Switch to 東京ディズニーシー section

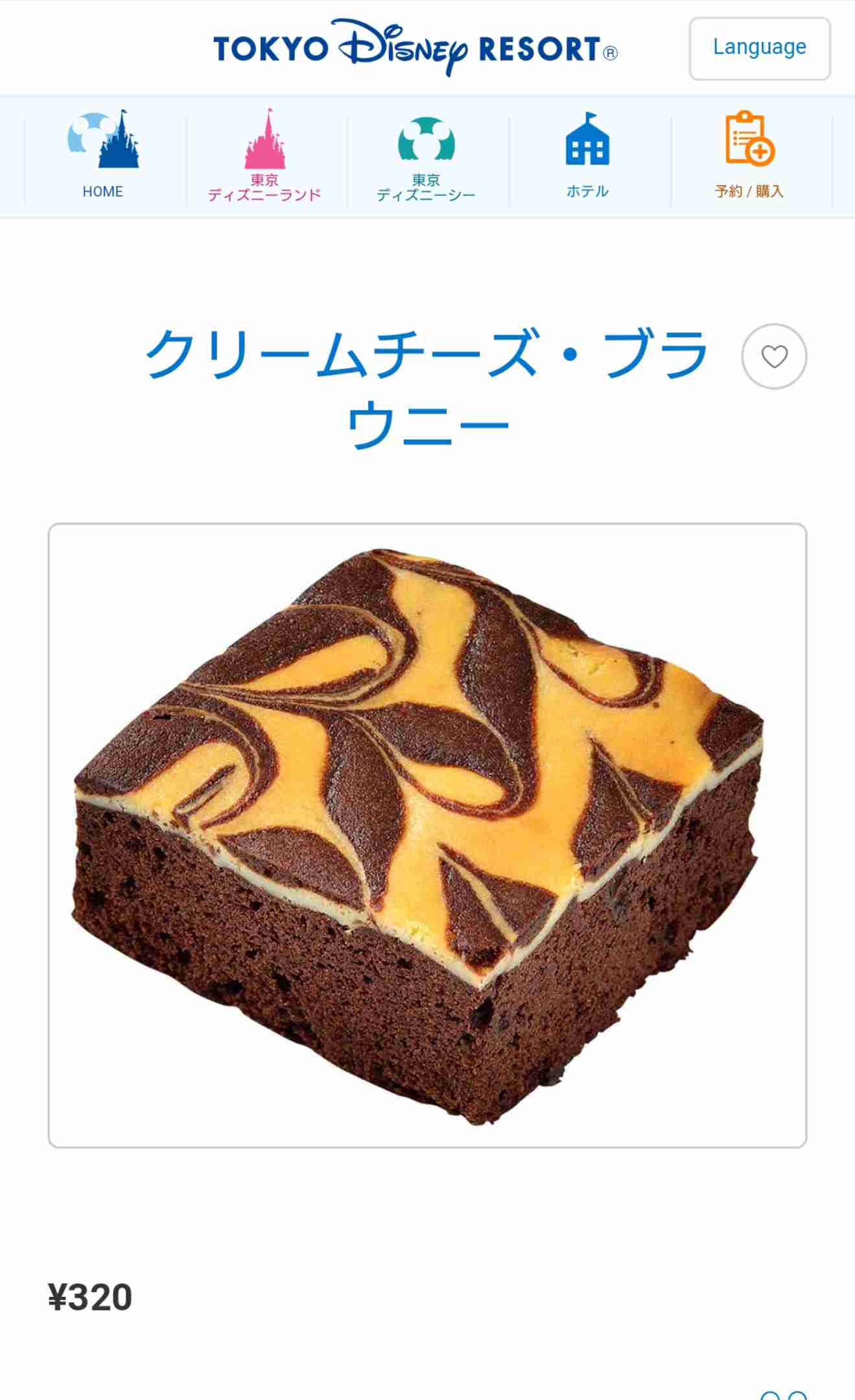(426, 156)
